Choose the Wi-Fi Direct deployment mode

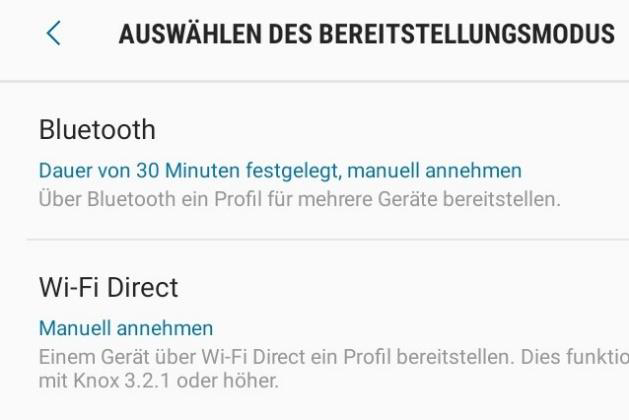(108, 288)
